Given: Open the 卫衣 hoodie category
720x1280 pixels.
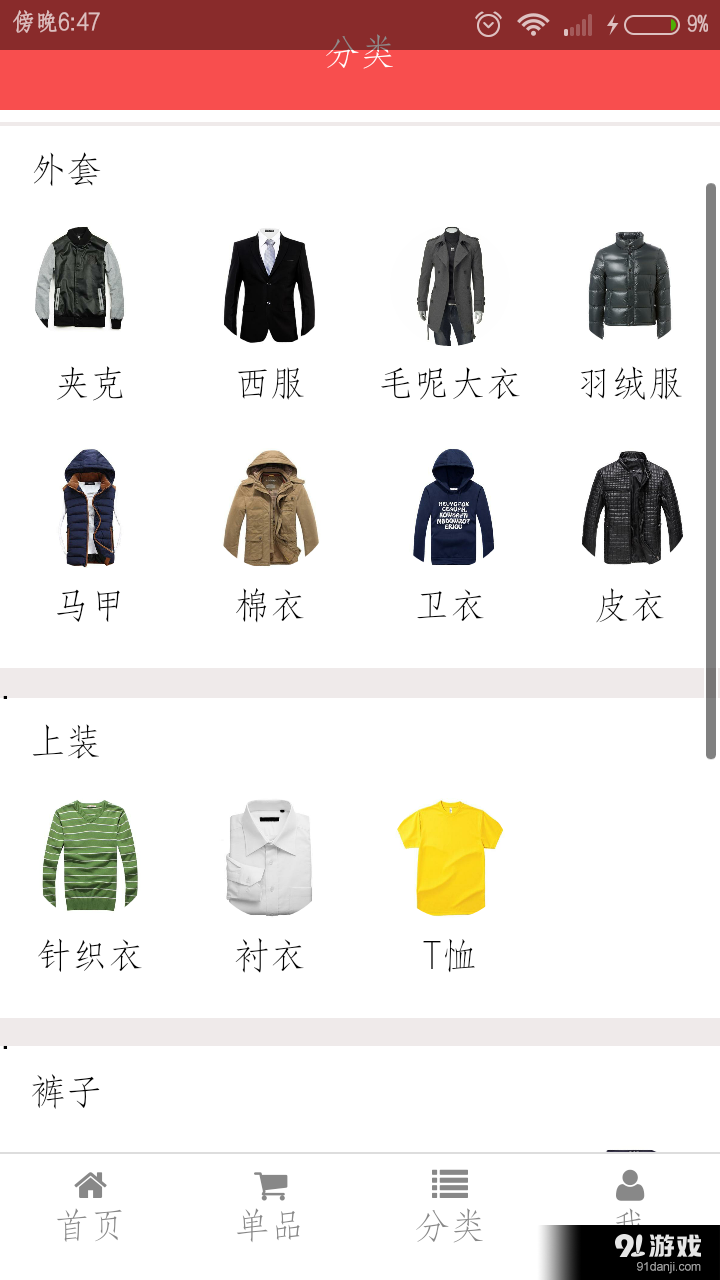Looking at the screenshot, I should coord(450,508).
